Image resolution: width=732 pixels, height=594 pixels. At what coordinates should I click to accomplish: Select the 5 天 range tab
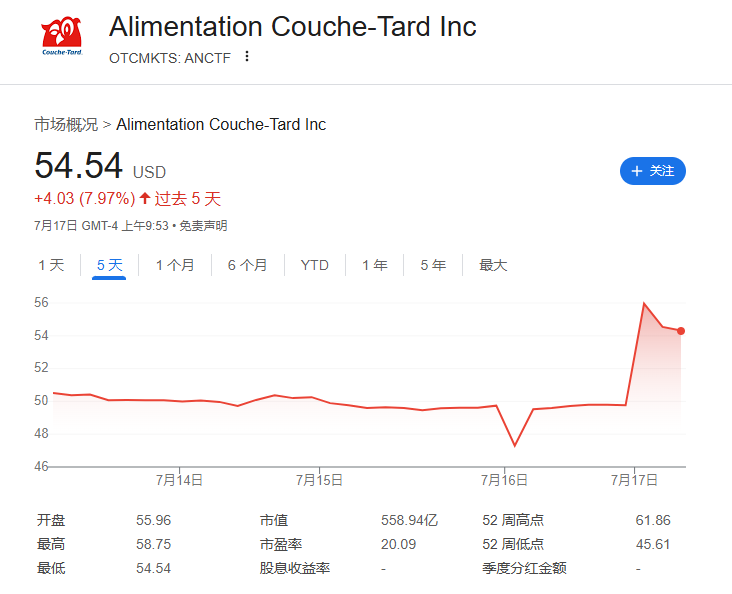[x=109, y=265]
